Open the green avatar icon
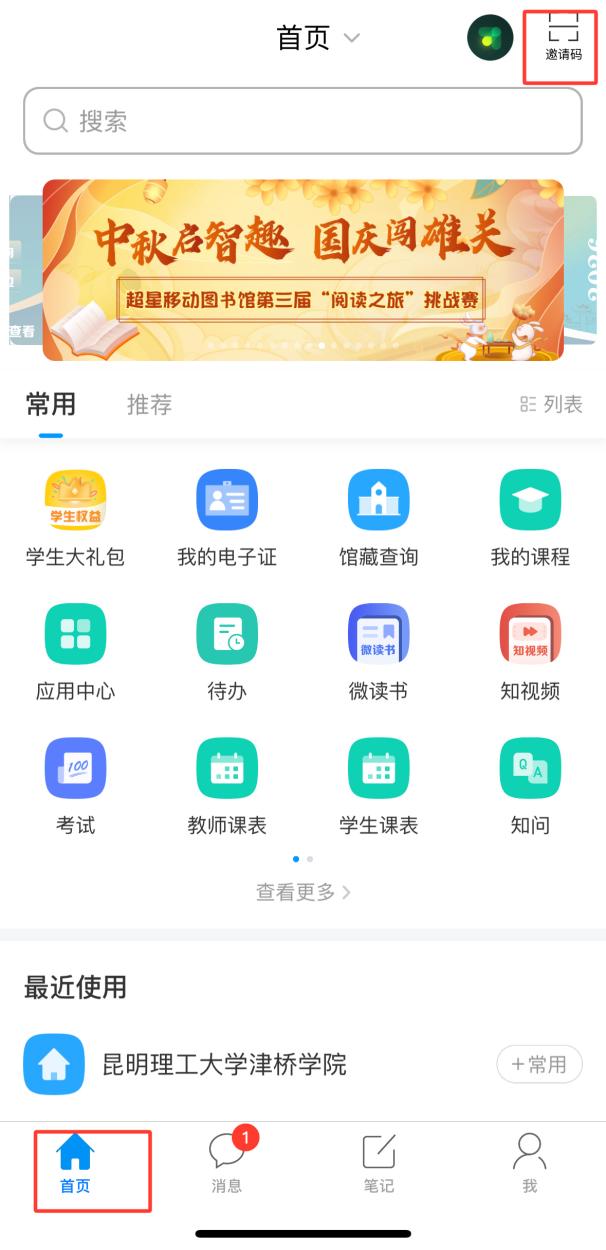 pyautogui.click(x=490, y=39)
